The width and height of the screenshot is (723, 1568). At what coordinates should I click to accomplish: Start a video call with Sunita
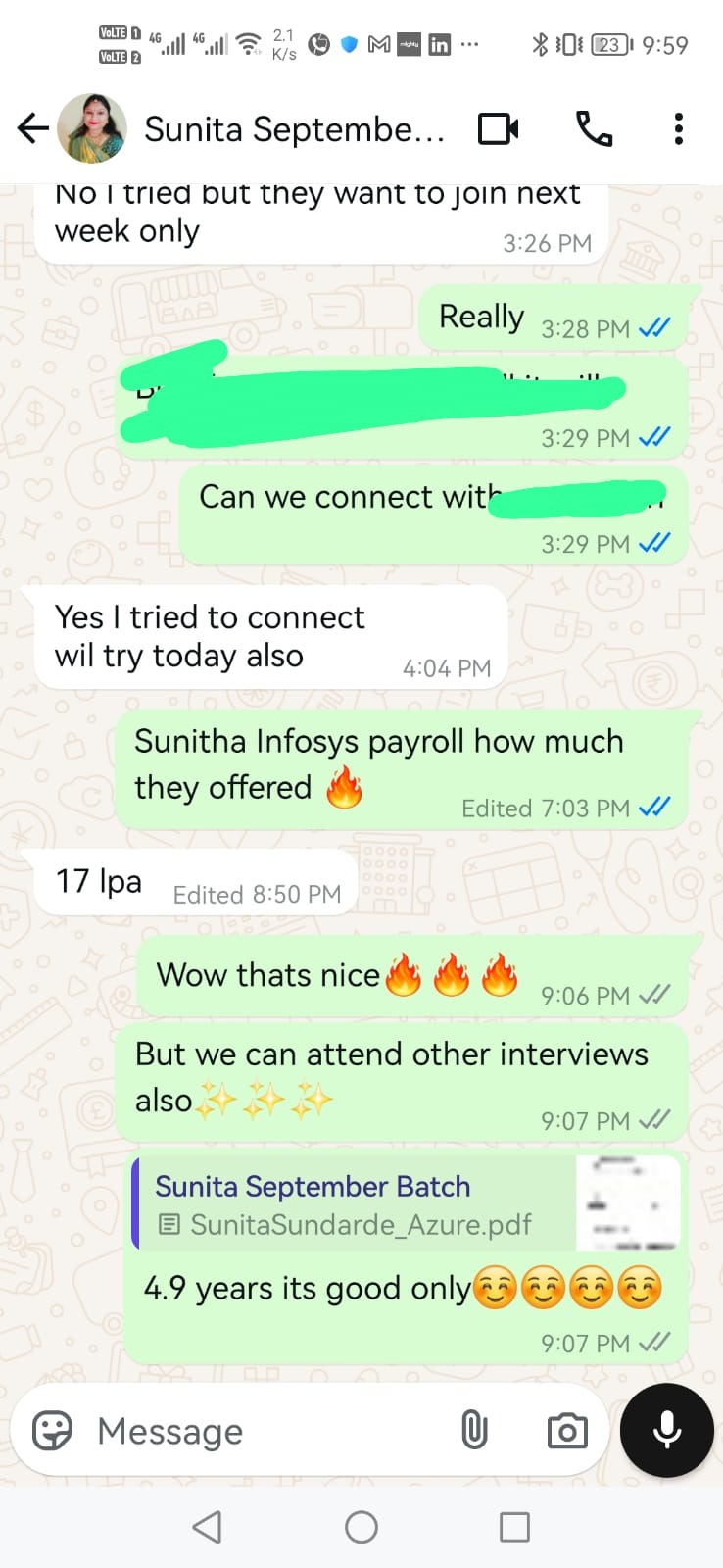click(498, 128)
